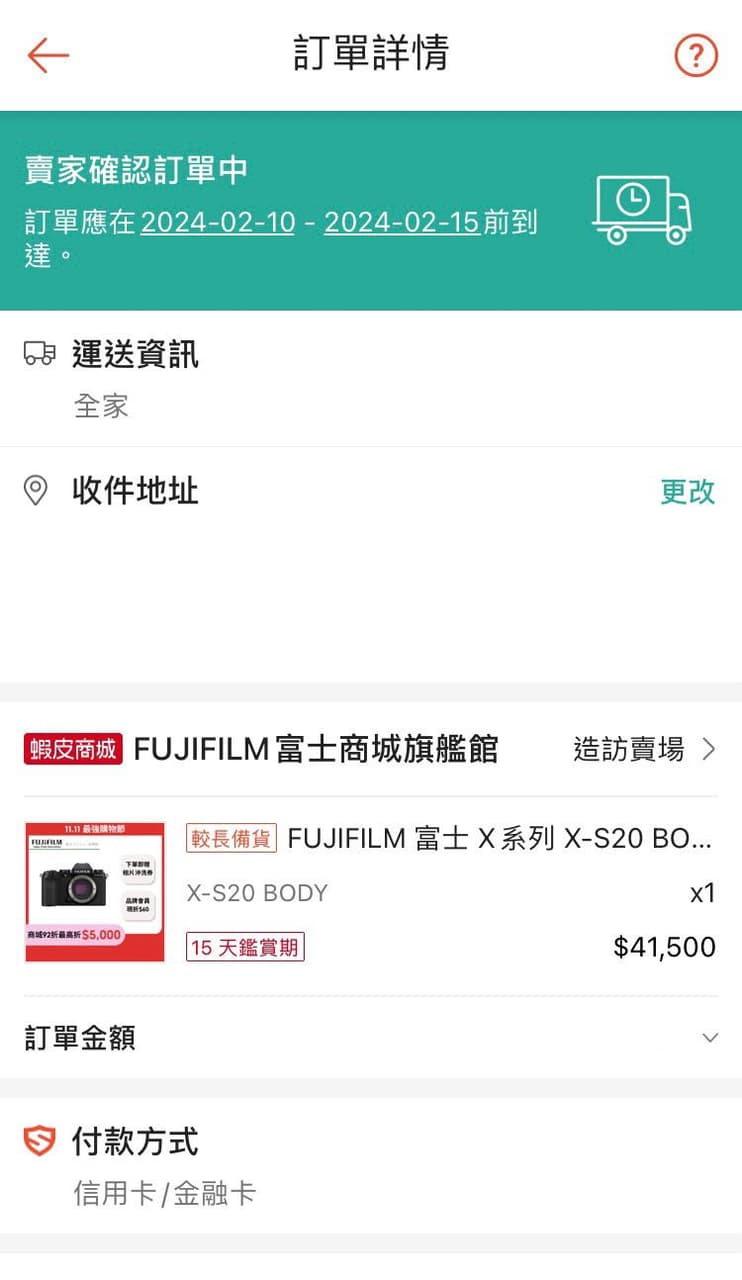Viewport: 742px width, 1280px height.
Task: Tap 更改 to change the delivery address
Action: point(687,491)
